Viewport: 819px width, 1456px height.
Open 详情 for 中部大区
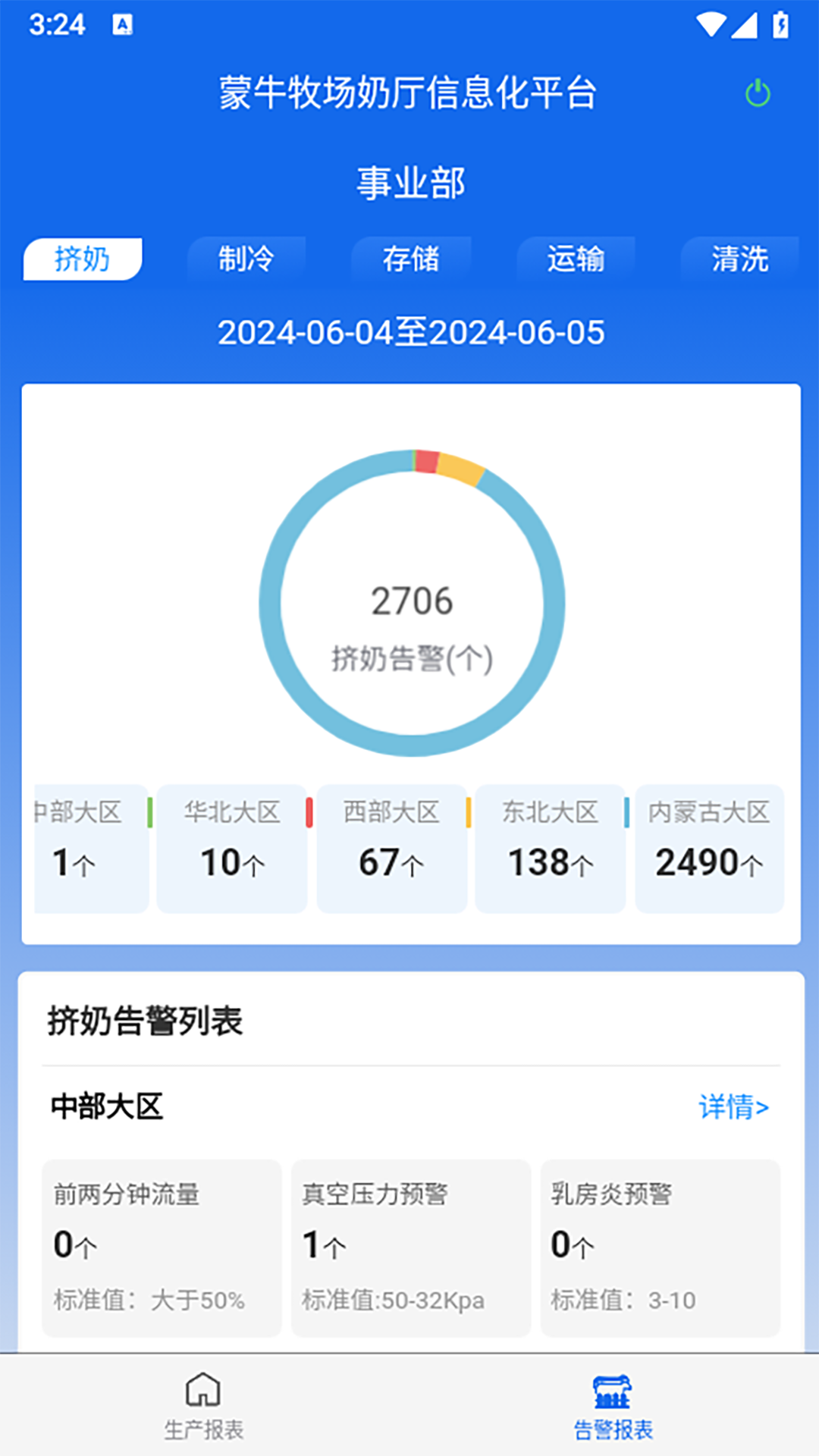point(733,1107)
